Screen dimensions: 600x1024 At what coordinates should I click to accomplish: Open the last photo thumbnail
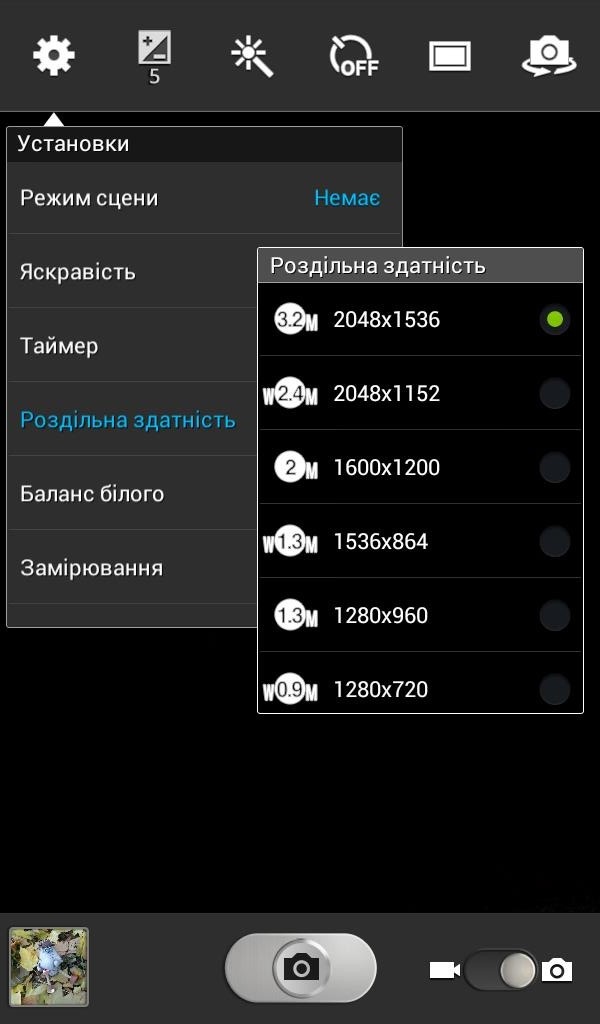pyautogui.click(x=49, y=967)
